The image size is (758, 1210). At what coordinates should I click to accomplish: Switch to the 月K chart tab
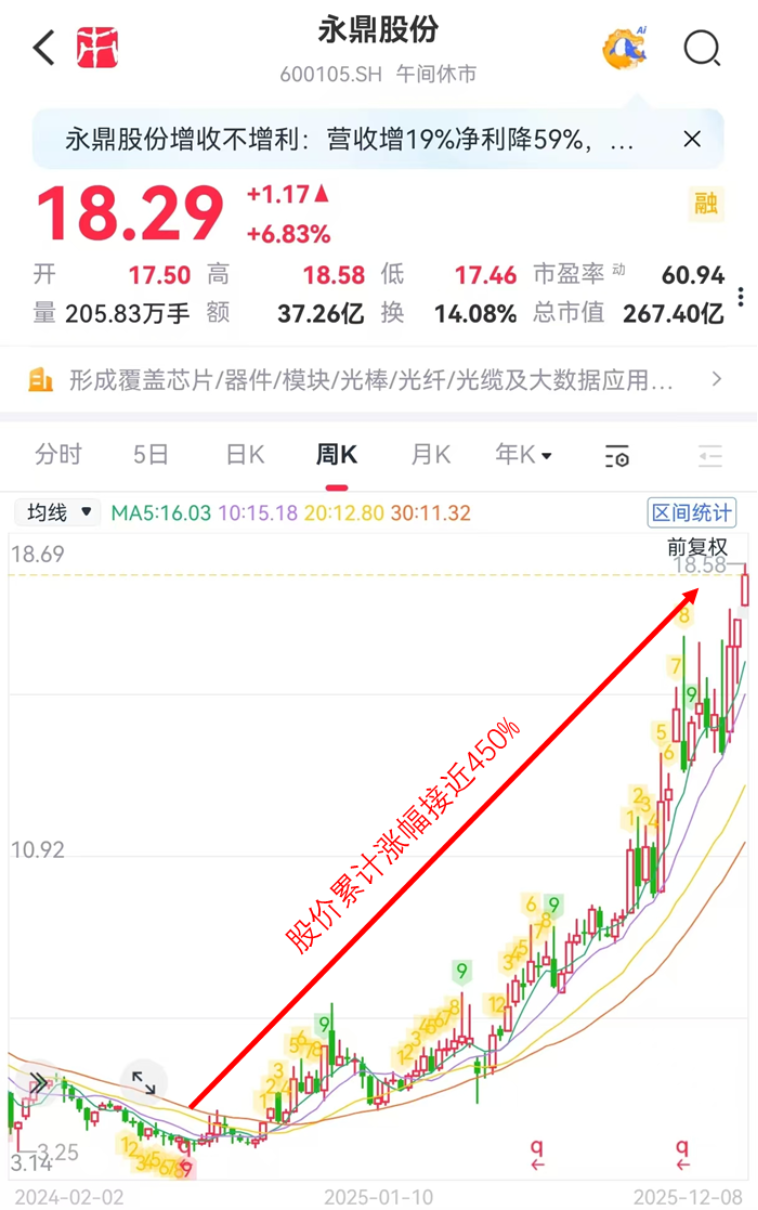tap(430, 455)
